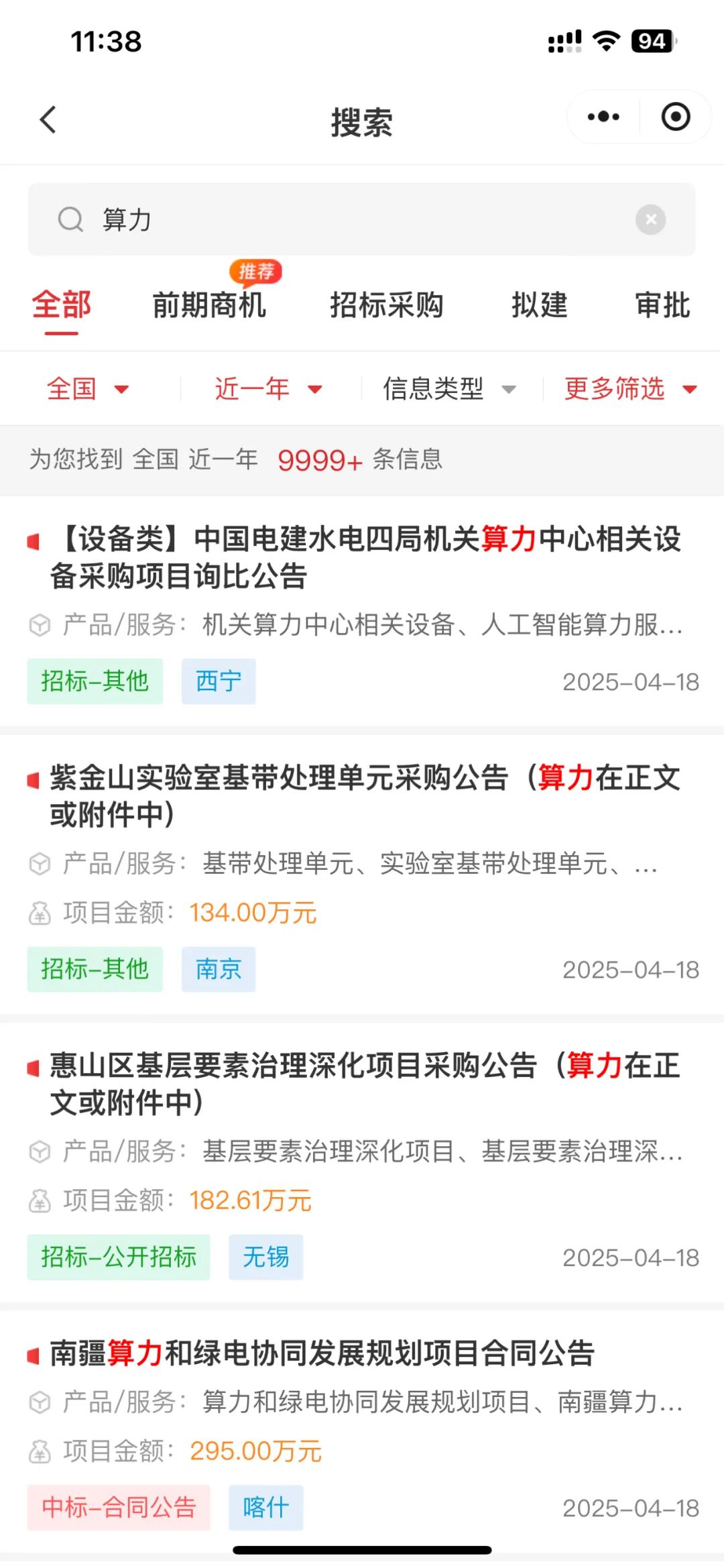Open the 信息类型 filter dropdown
The image size is (724, 1568).
449,388
